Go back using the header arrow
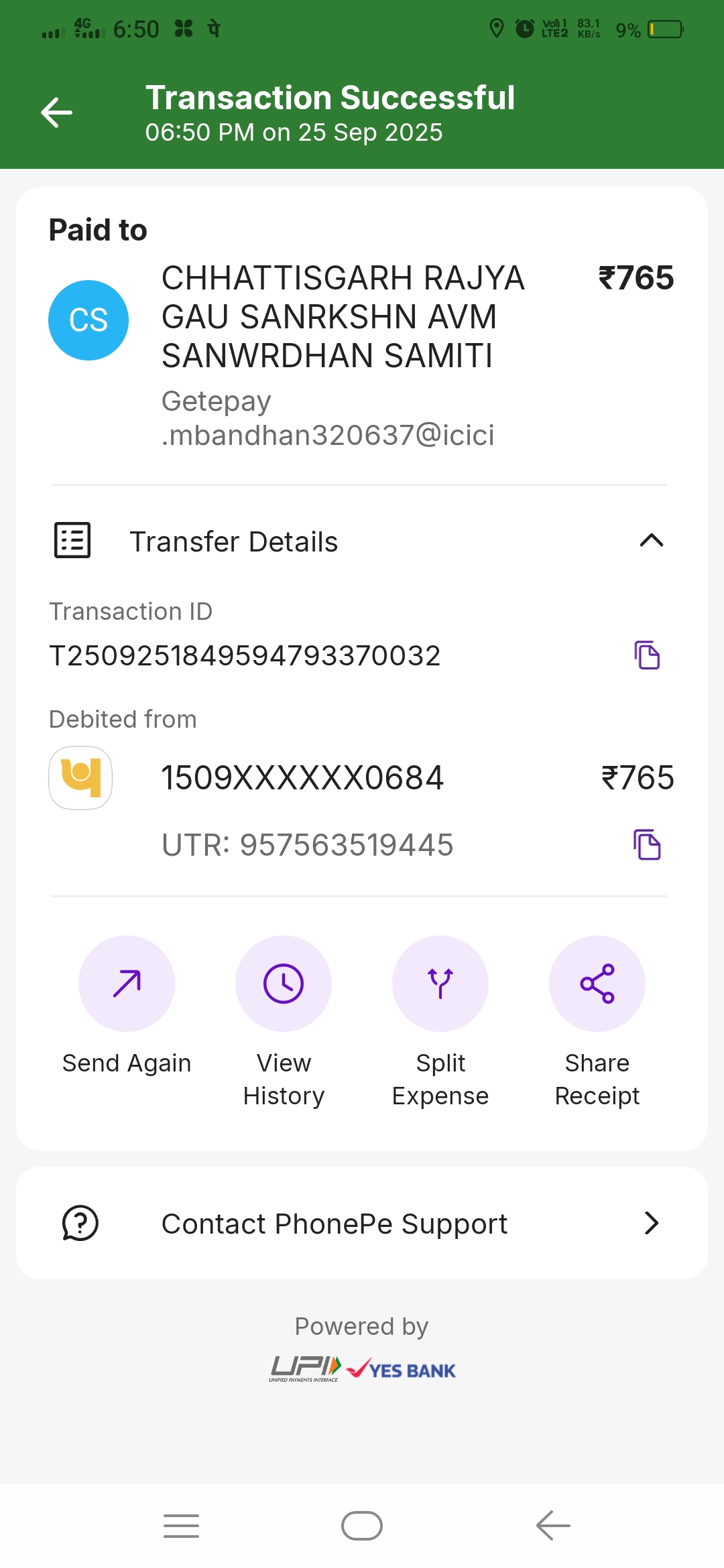The height and width of the screenshot is (1568, 724). point(57,112)
